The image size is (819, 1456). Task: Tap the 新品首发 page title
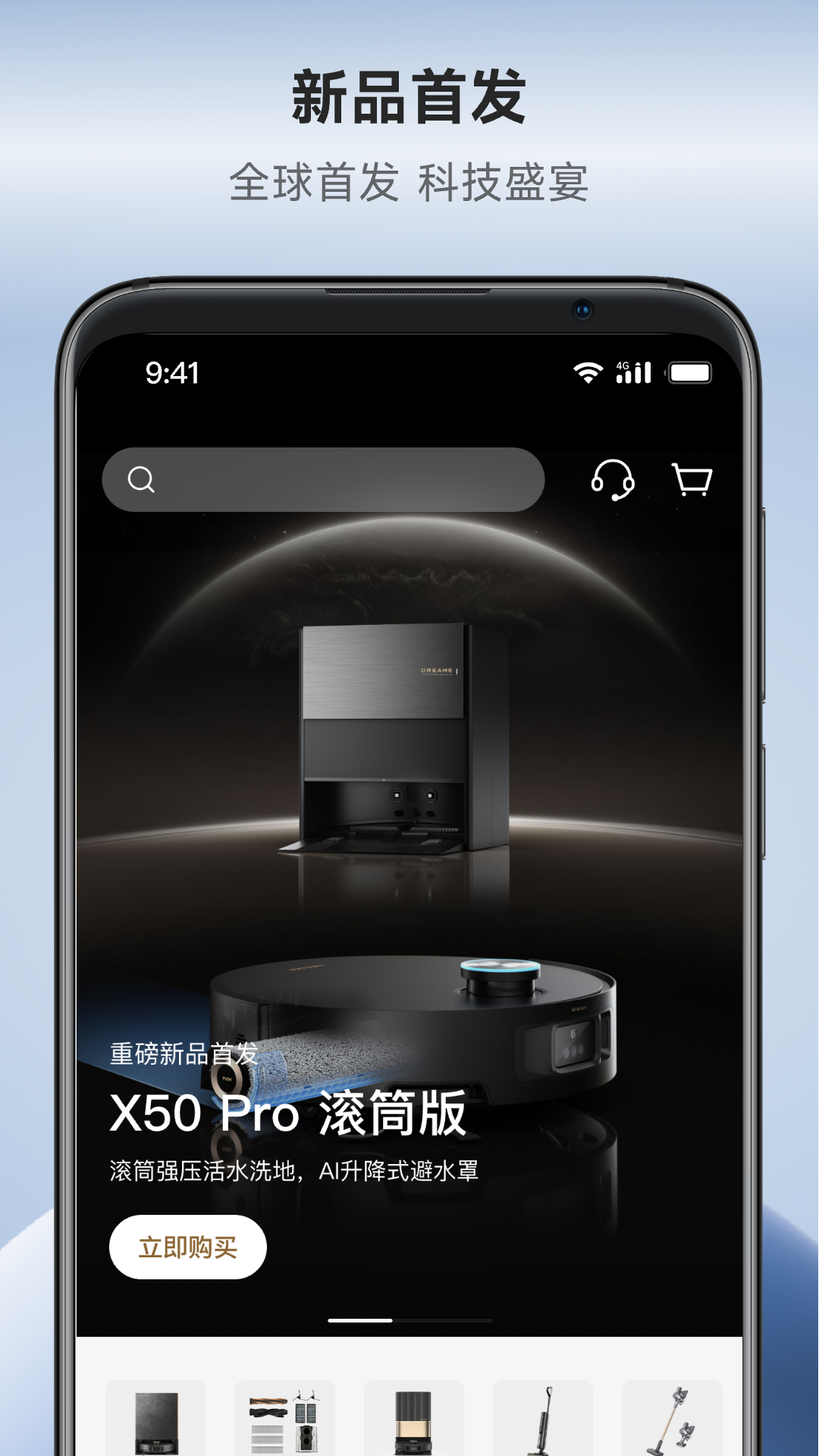(x=409, y=94)
